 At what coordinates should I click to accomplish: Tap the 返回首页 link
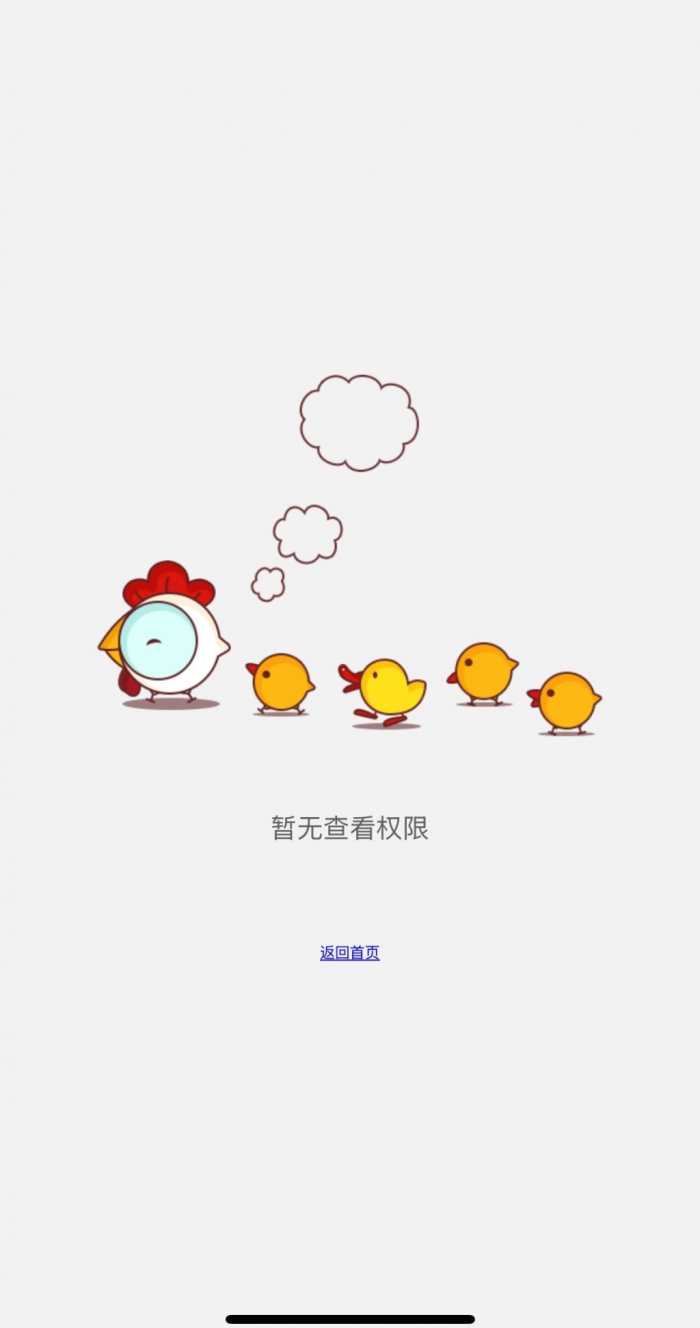click(x=350, y=953)
